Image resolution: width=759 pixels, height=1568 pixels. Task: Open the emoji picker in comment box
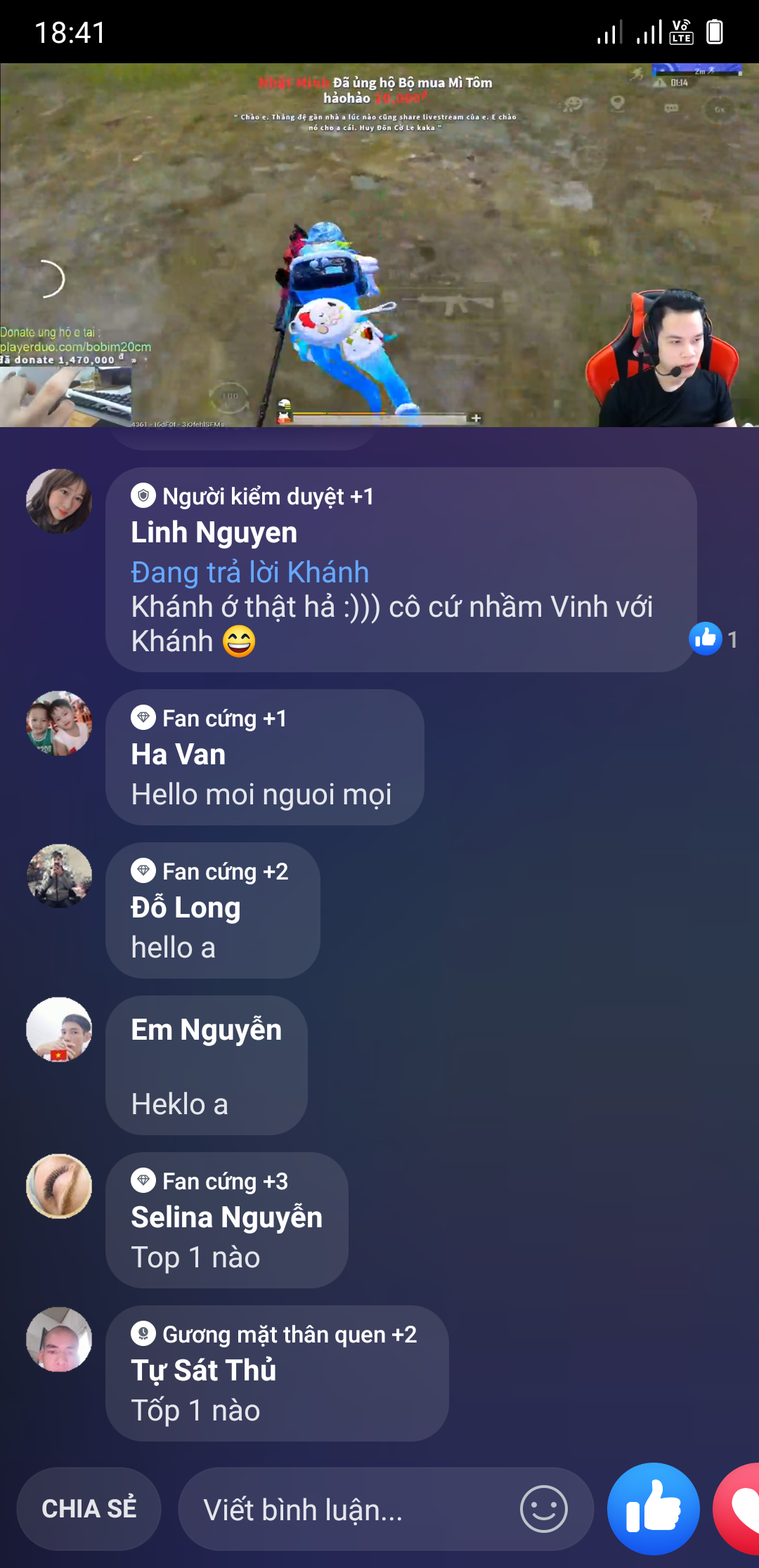tap(543, 1509)
